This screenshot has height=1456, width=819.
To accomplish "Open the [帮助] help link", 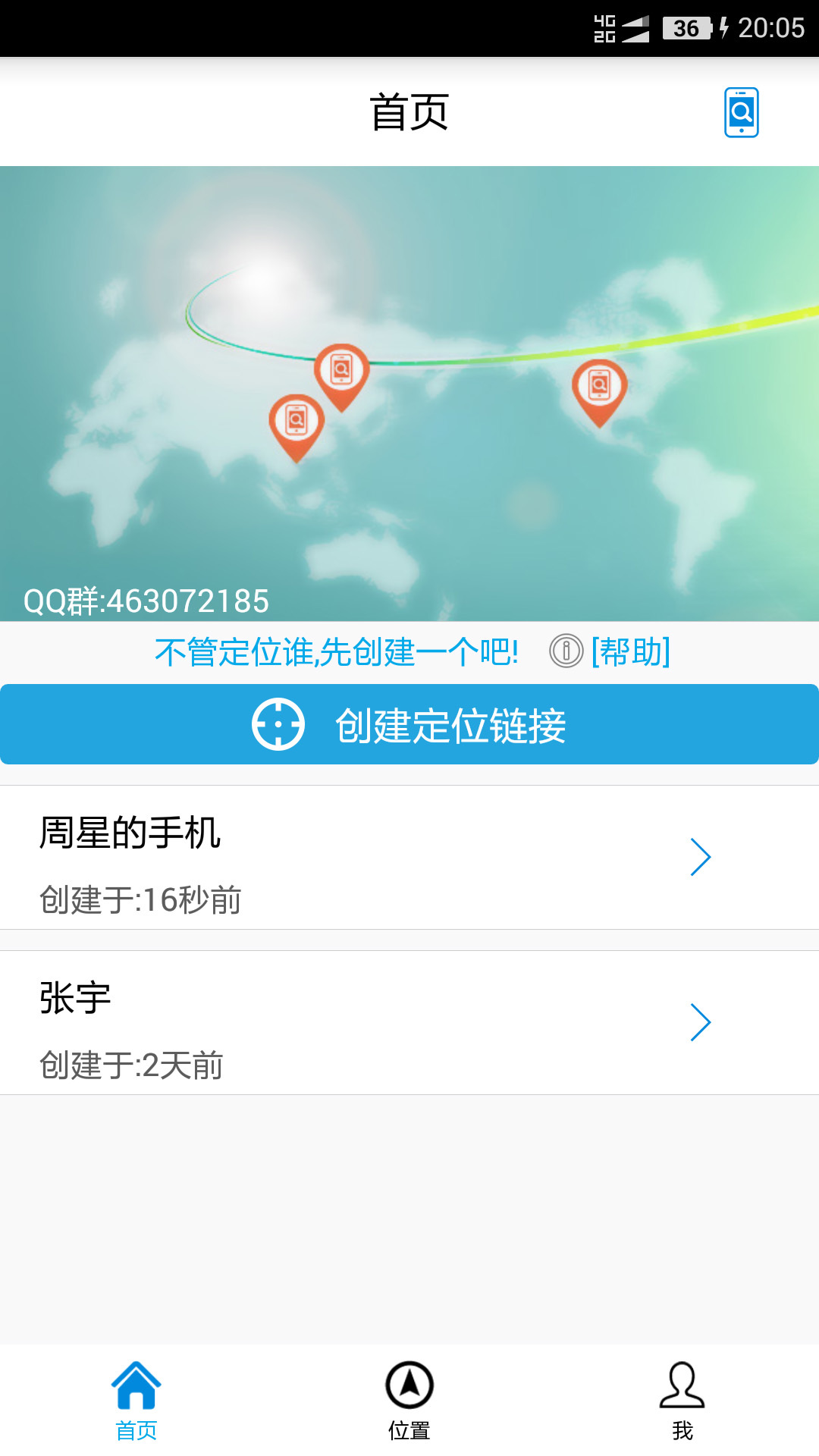I will tap(629, 651).
